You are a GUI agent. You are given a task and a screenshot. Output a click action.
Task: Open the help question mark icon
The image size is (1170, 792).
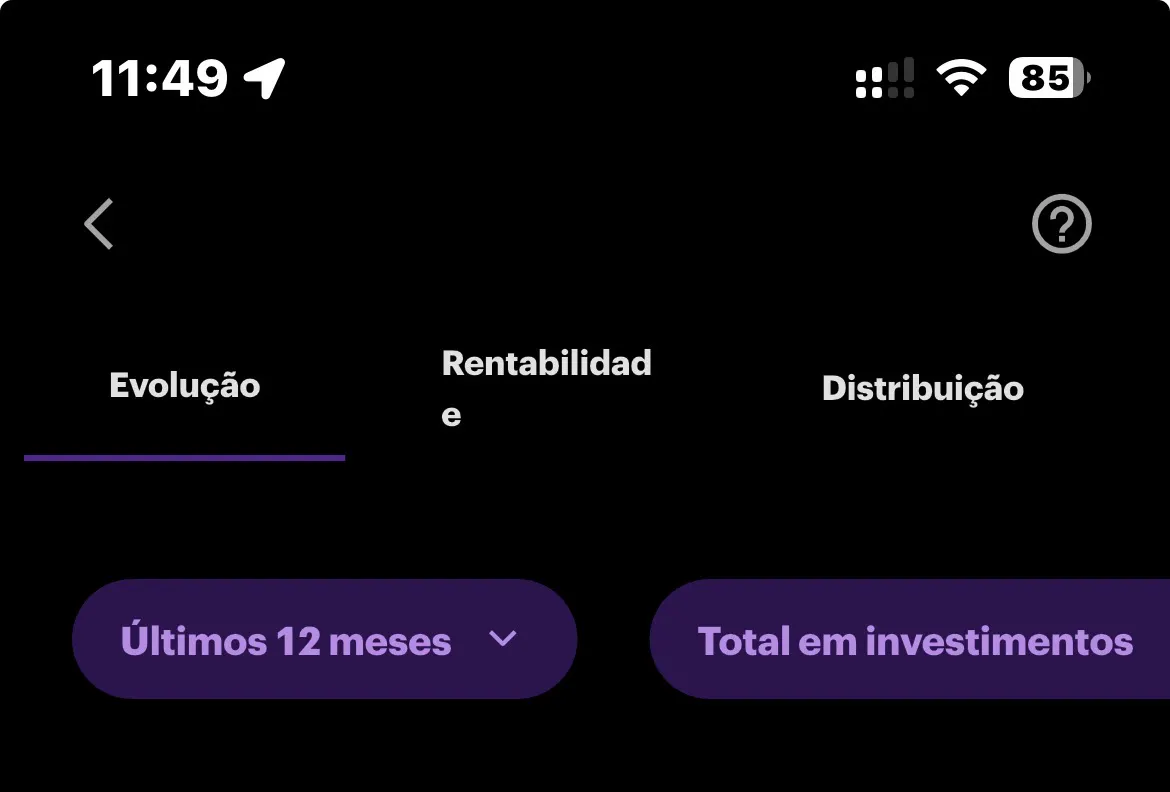(x=1061, y=224)
